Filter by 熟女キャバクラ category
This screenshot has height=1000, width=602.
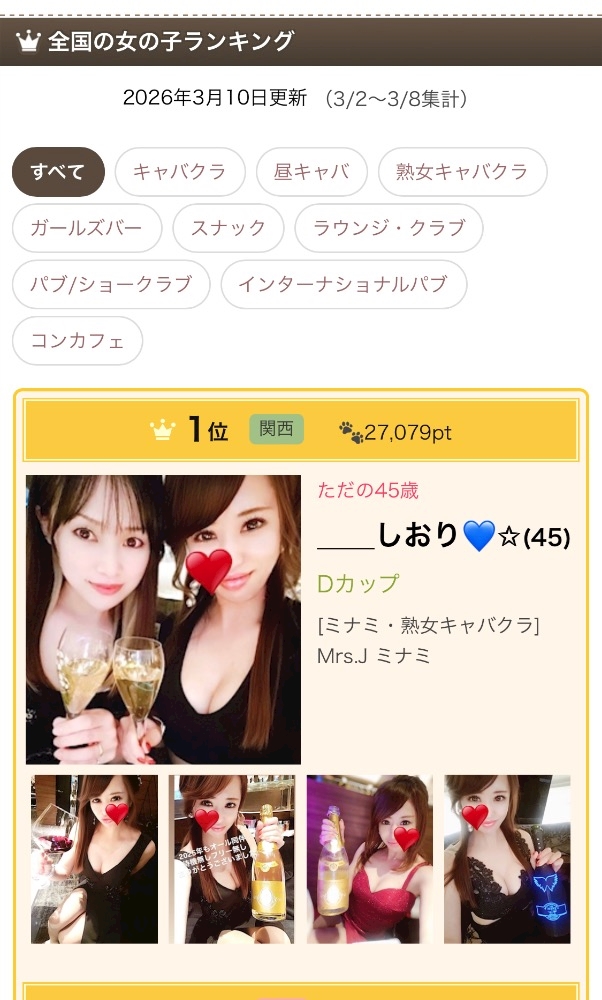[x=462, y=172]
